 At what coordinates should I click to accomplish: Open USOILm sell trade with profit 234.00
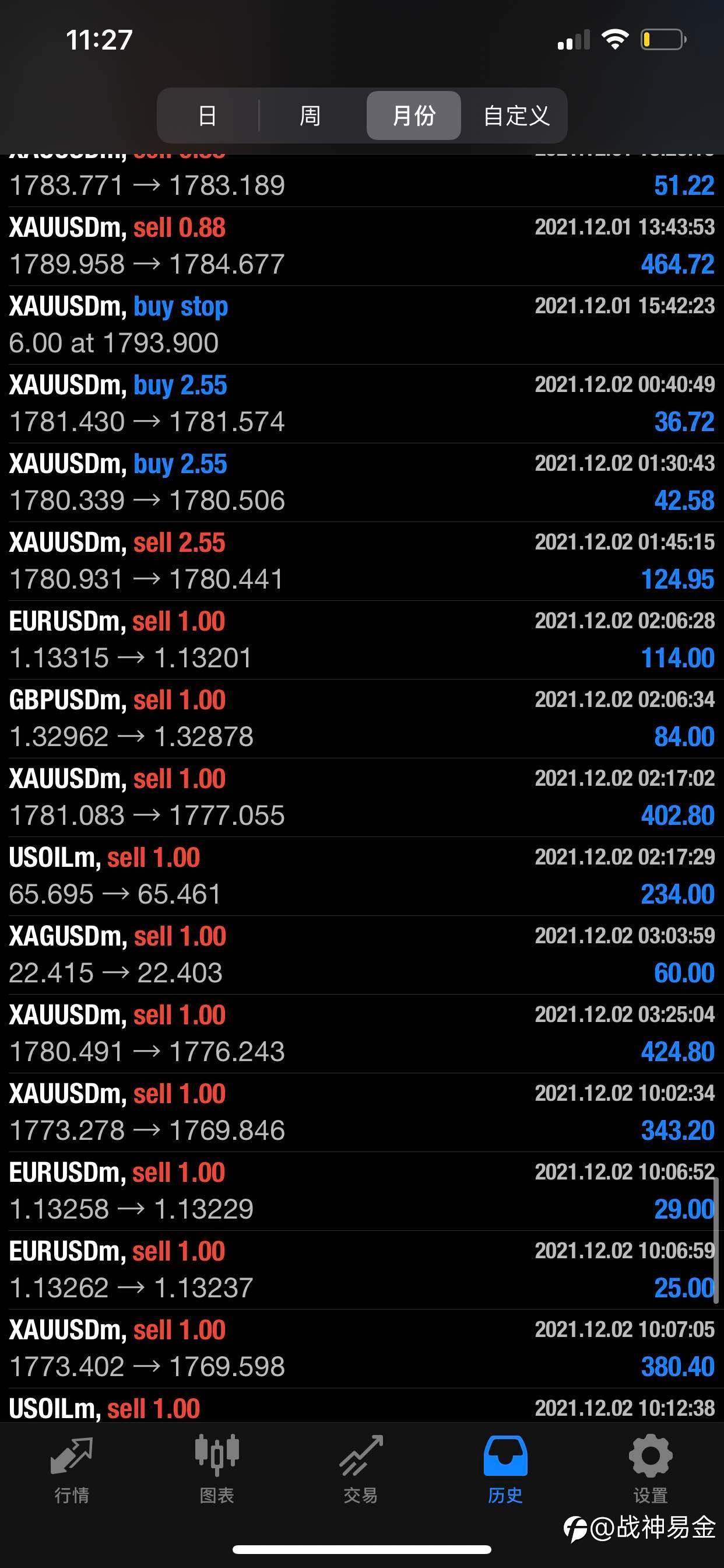click(x=362, y=877)
